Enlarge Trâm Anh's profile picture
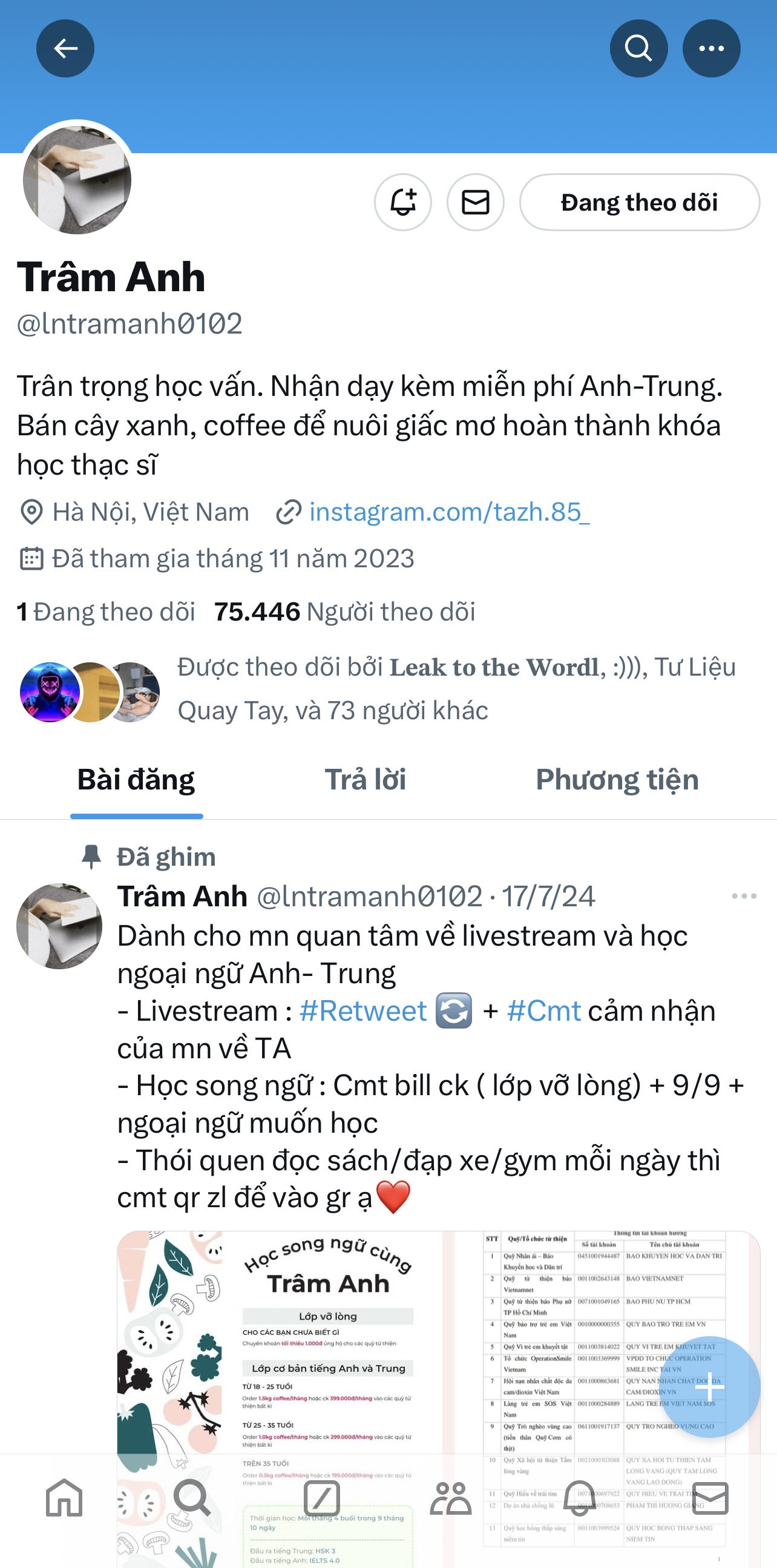This screenshot has width=777, height=1568. (x=77, y=180)
